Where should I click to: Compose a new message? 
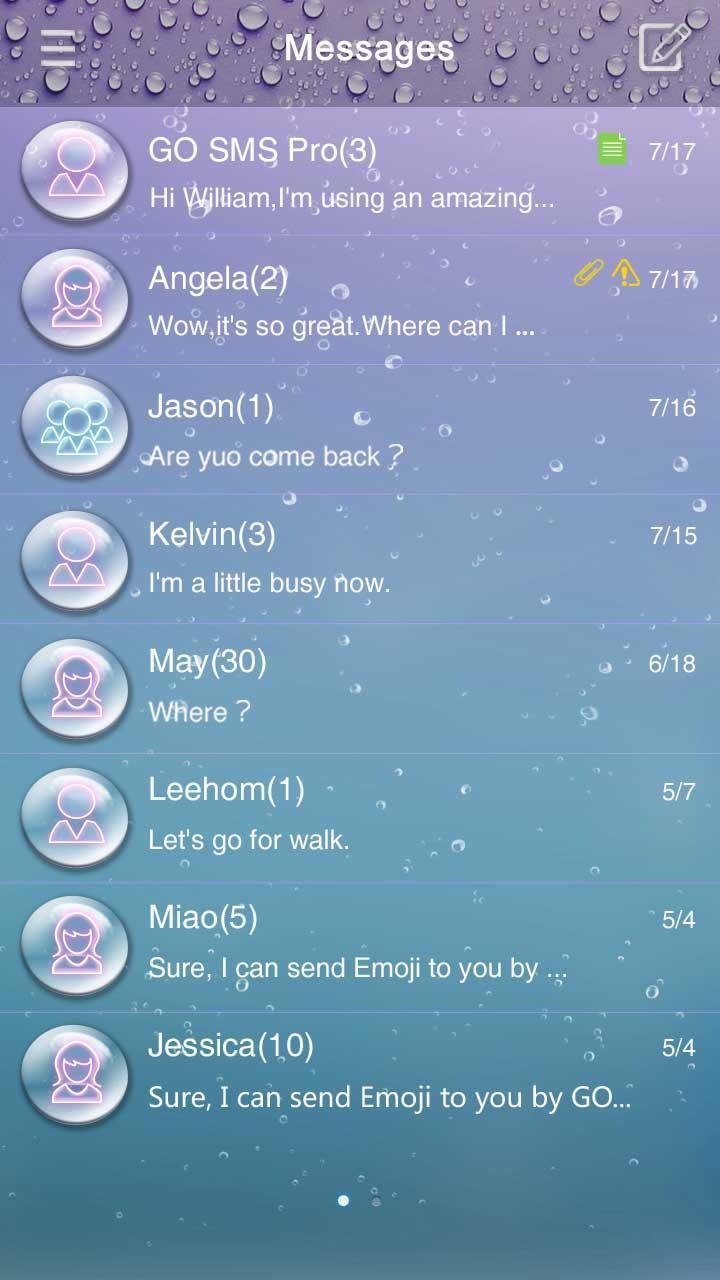click(665, 46)
